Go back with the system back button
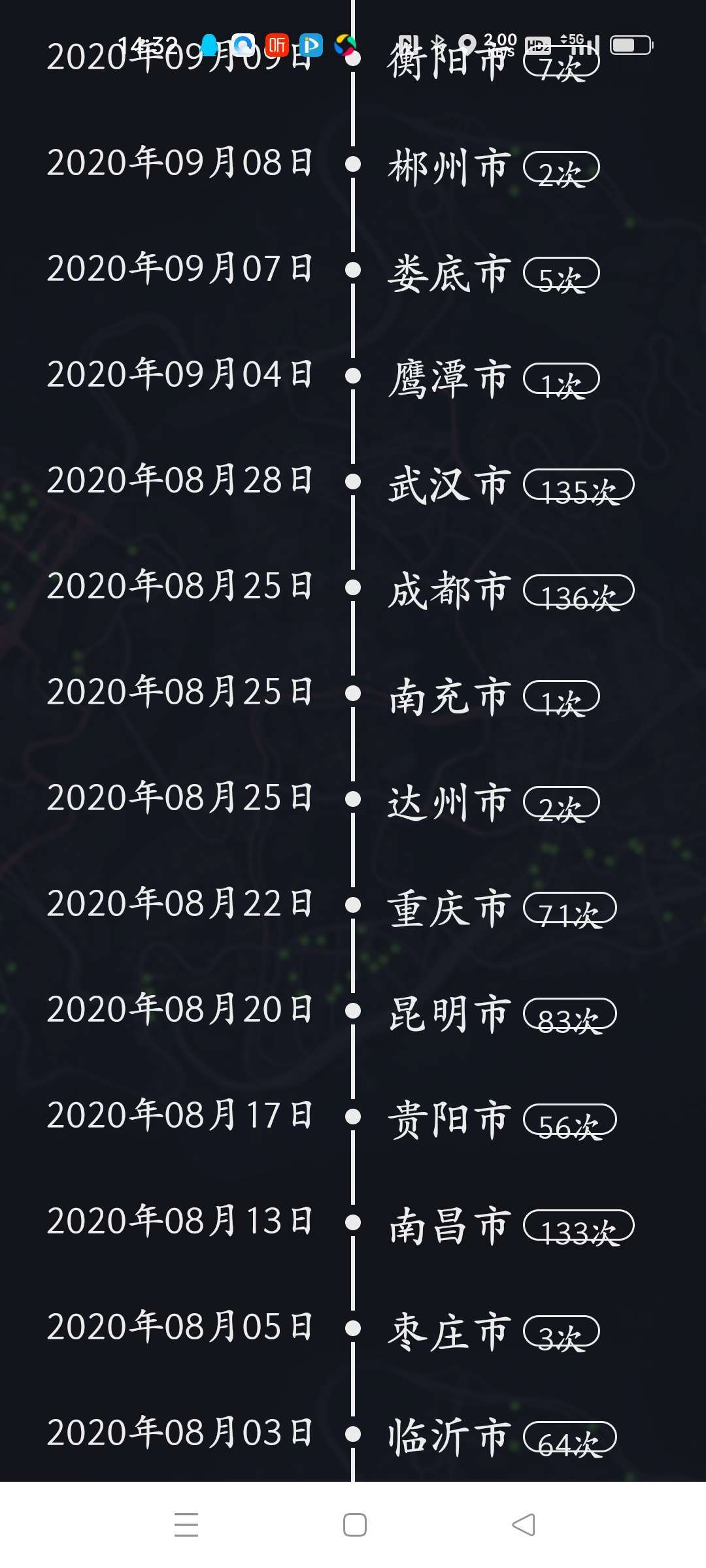 click(x=523, y=1525)
